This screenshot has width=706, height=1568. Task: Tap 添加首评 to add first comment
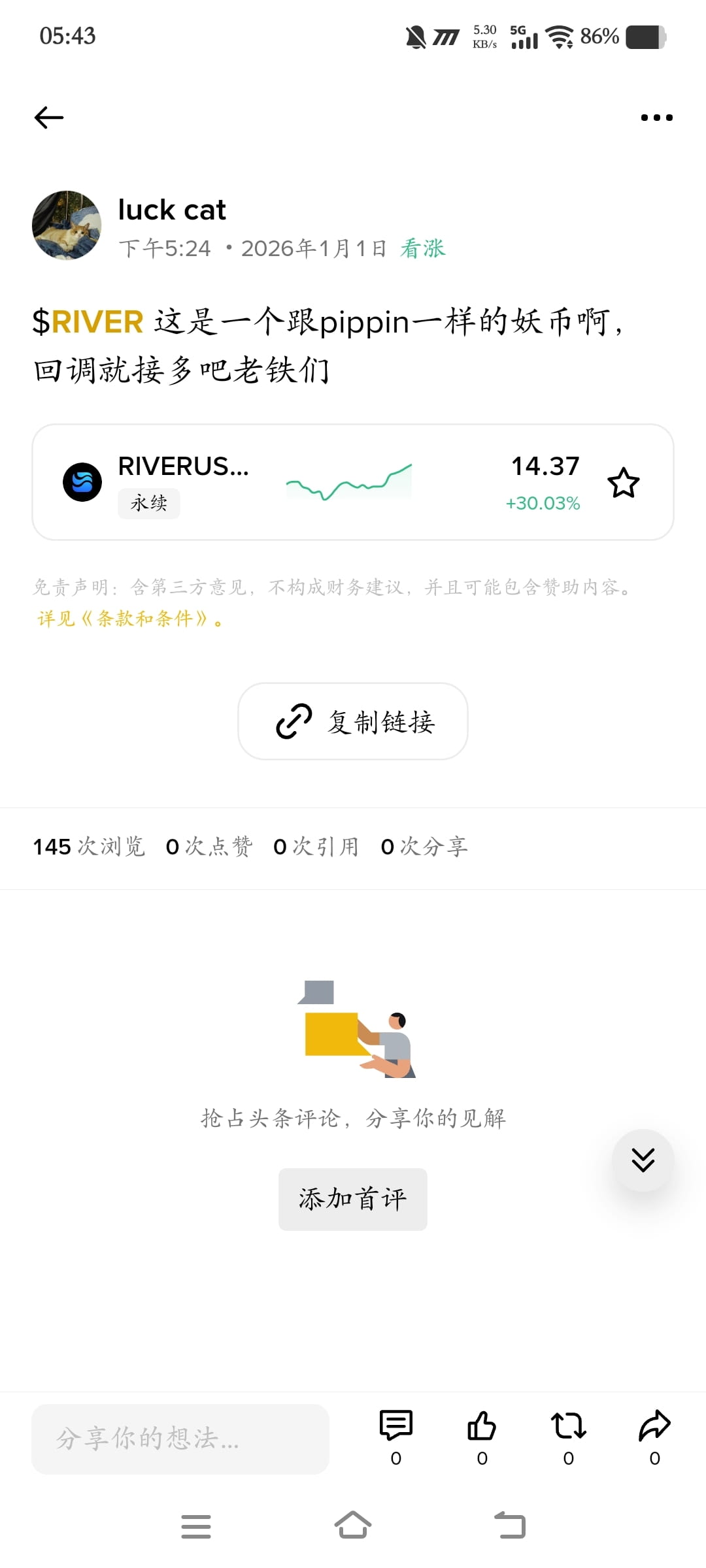[x=352, y=1199]
